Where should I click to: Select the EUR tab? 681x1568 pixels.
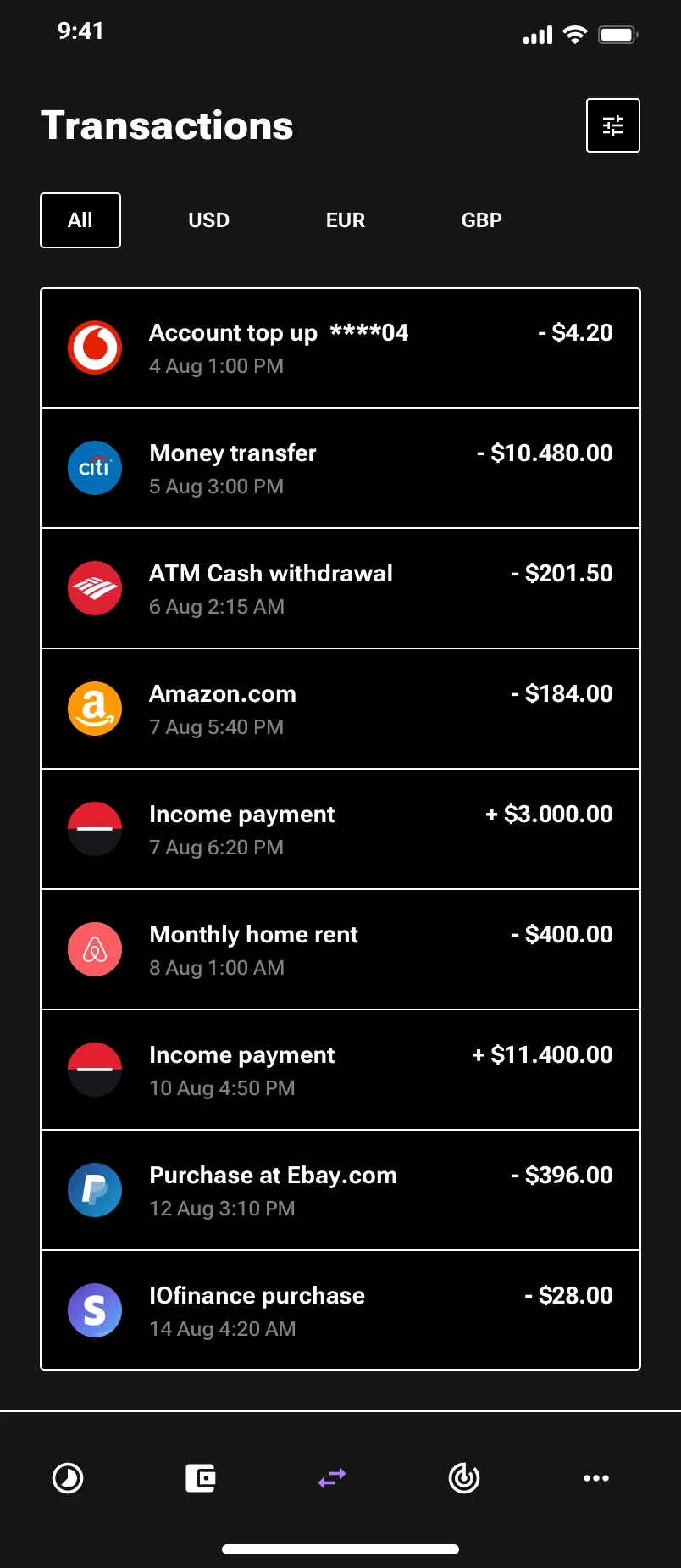click(x=345, y=220)
